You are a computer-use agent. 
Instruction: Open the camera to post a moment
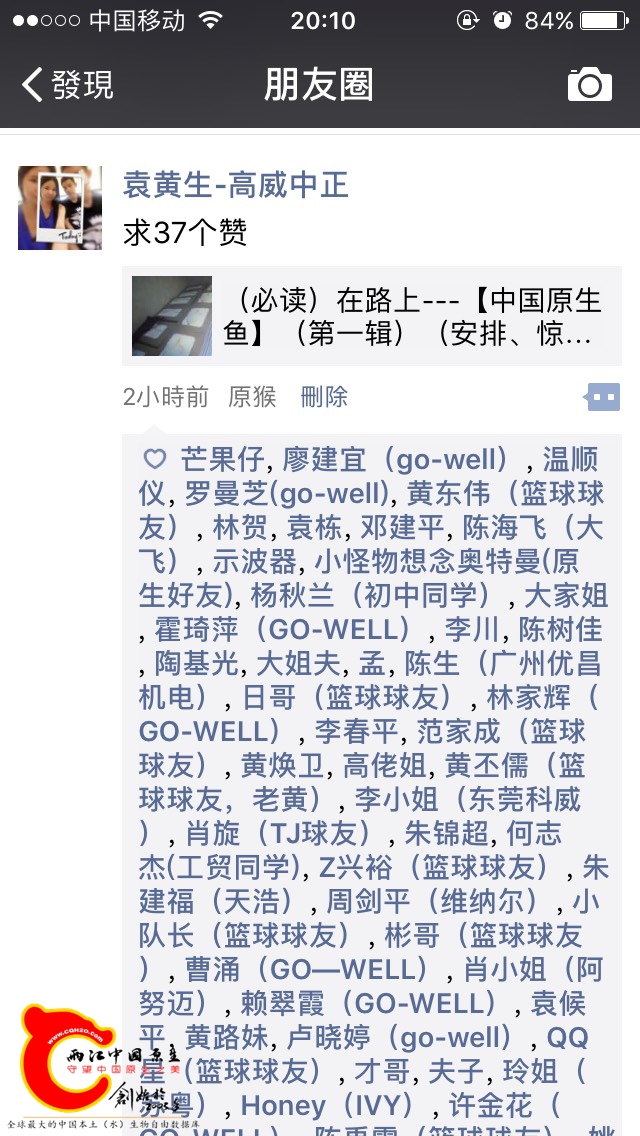click(x=589, y=85)
